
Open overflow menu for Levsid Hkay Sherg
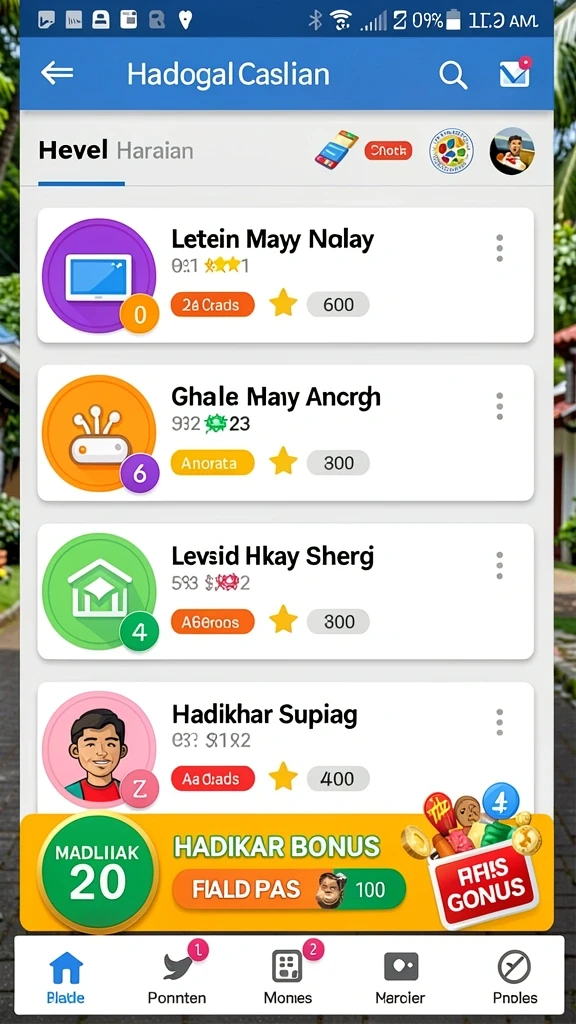point(500,565)
